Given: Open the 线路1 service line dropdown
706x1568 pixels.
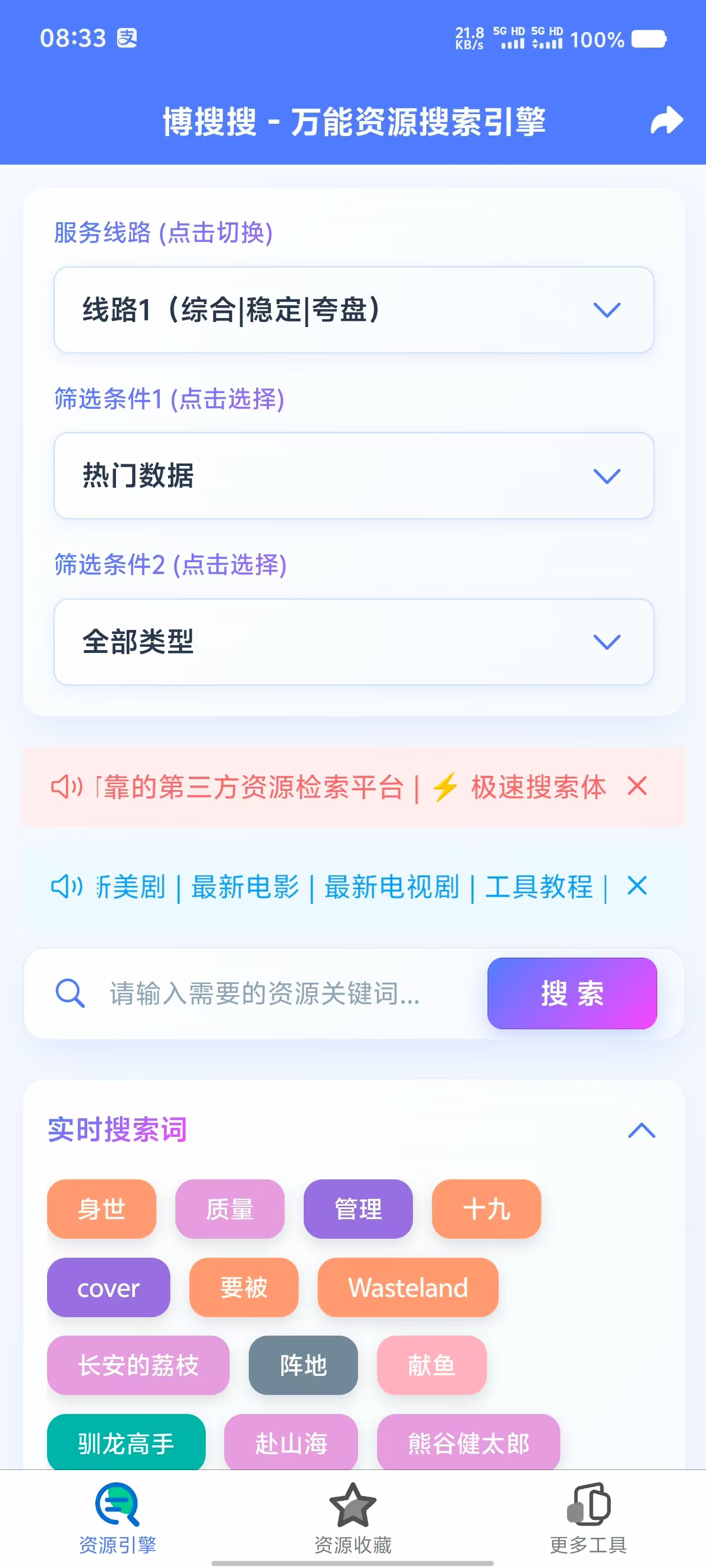Looking at the screenshot, I should [354, 310].
